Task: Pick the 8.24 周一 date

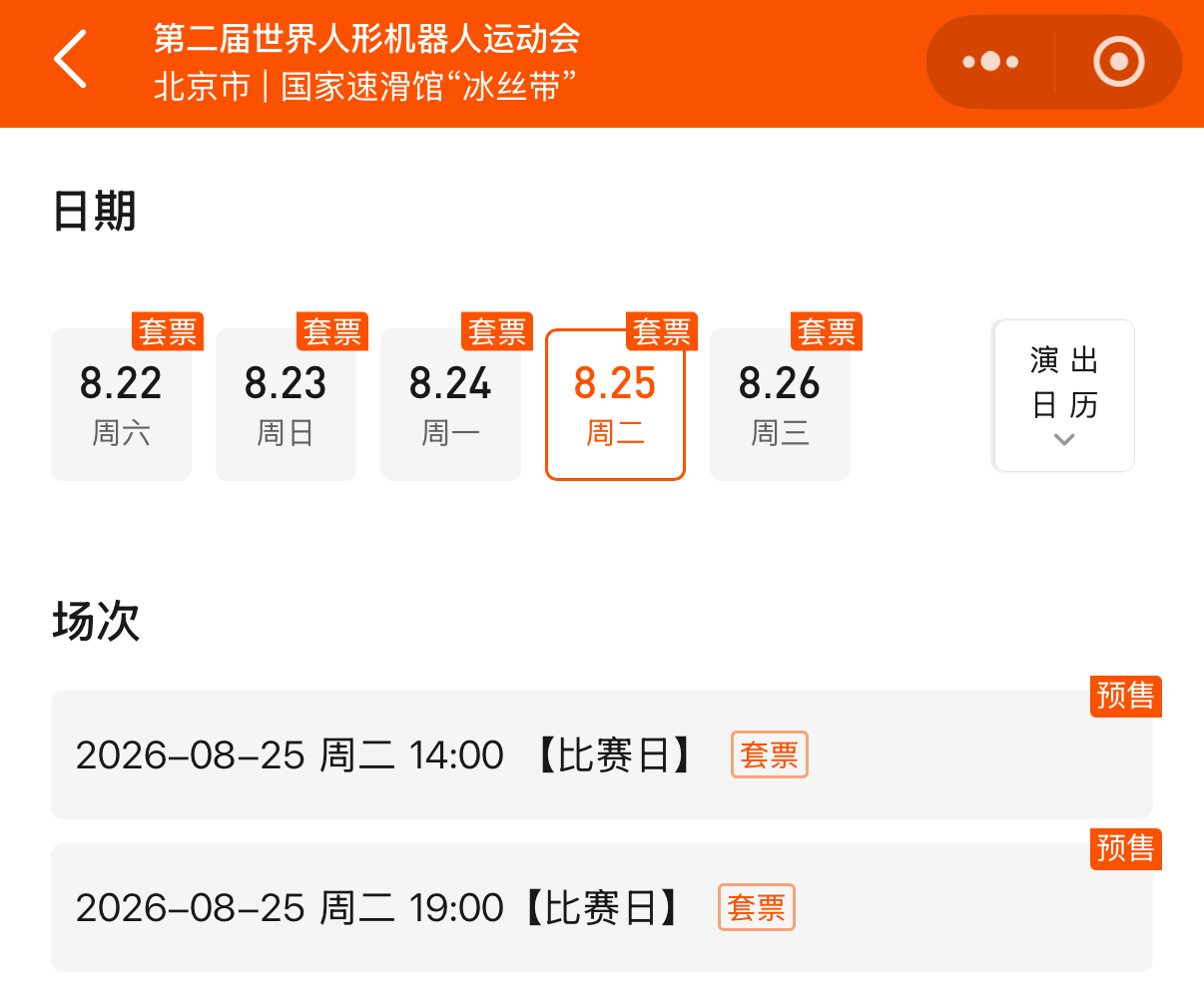Action: tap(451, 404)
